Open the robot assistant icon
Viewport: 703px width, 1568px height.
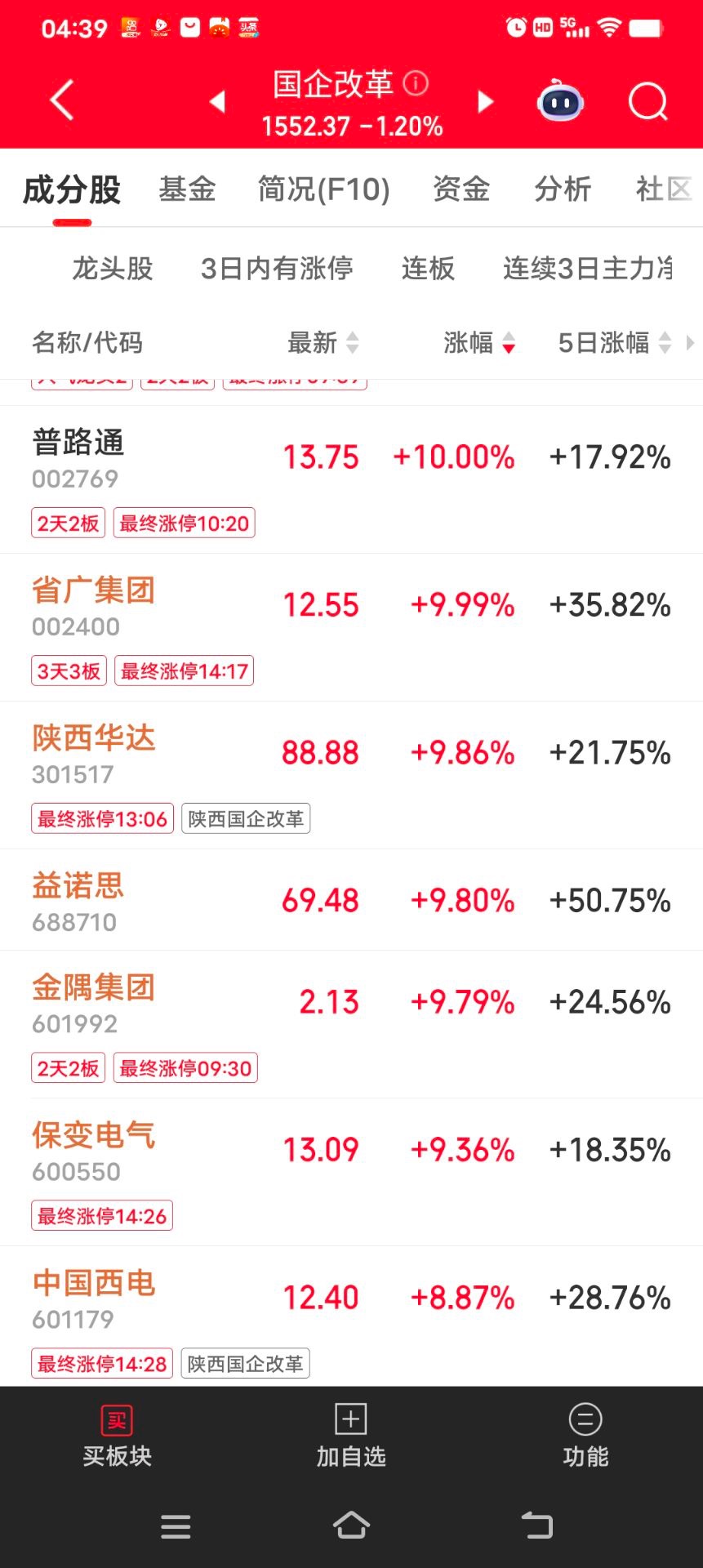tap(560, 102)
